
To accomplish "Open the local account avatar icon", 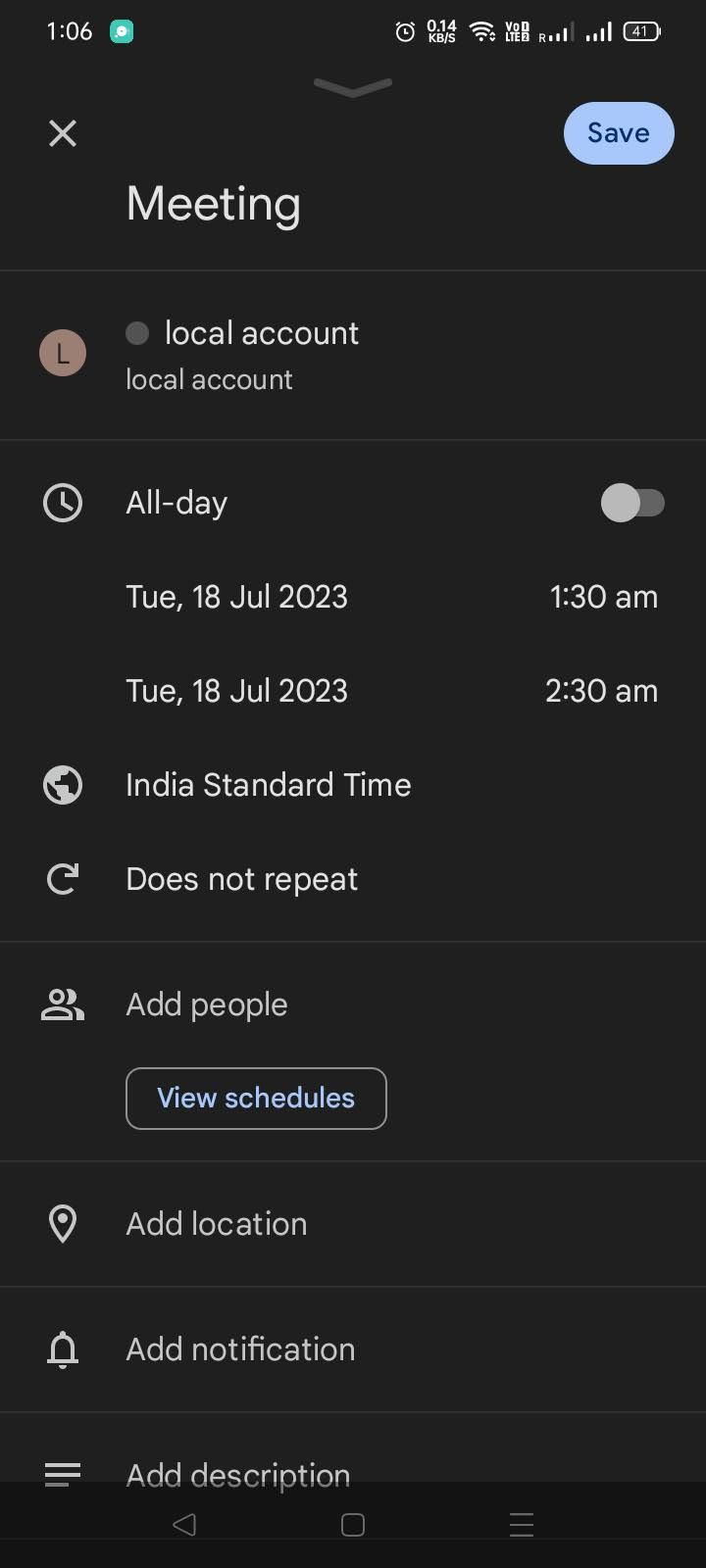I will [62, 353].
